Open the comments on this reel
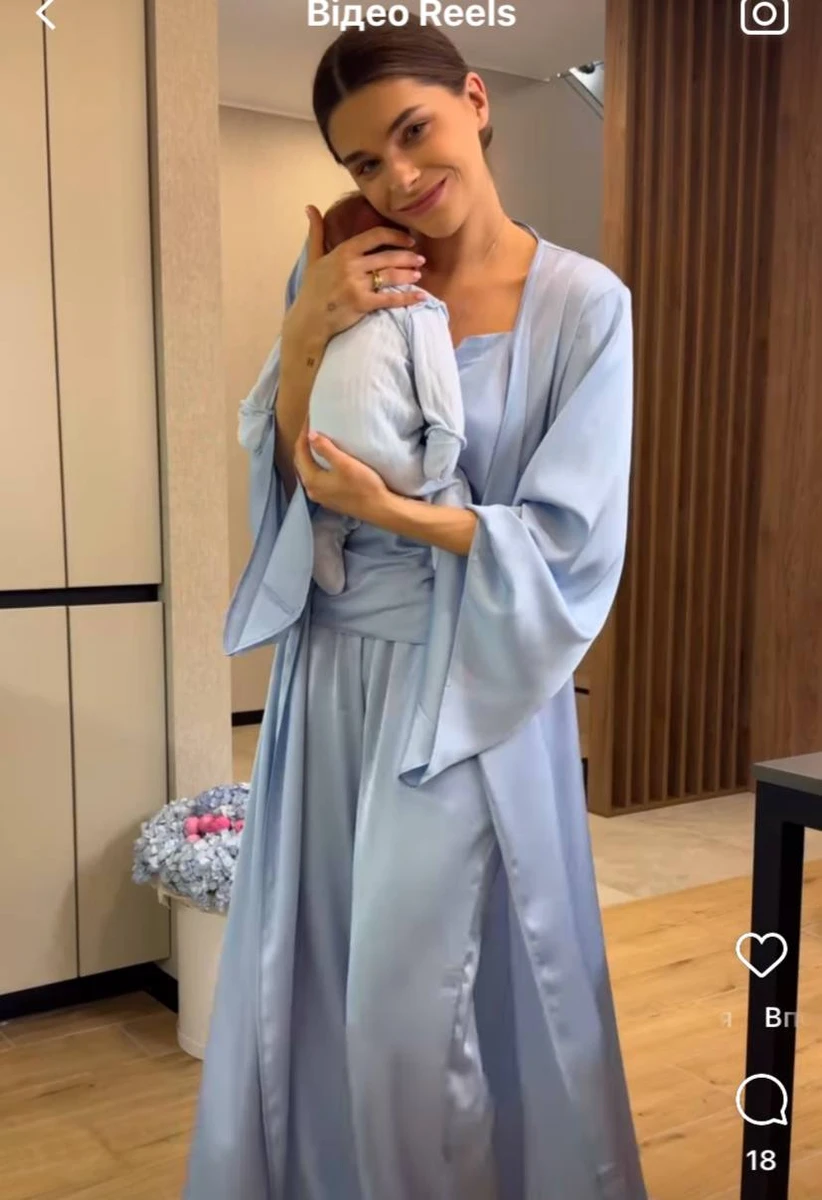Screen dimensions: 822x1200 [x=761, y=1101]
